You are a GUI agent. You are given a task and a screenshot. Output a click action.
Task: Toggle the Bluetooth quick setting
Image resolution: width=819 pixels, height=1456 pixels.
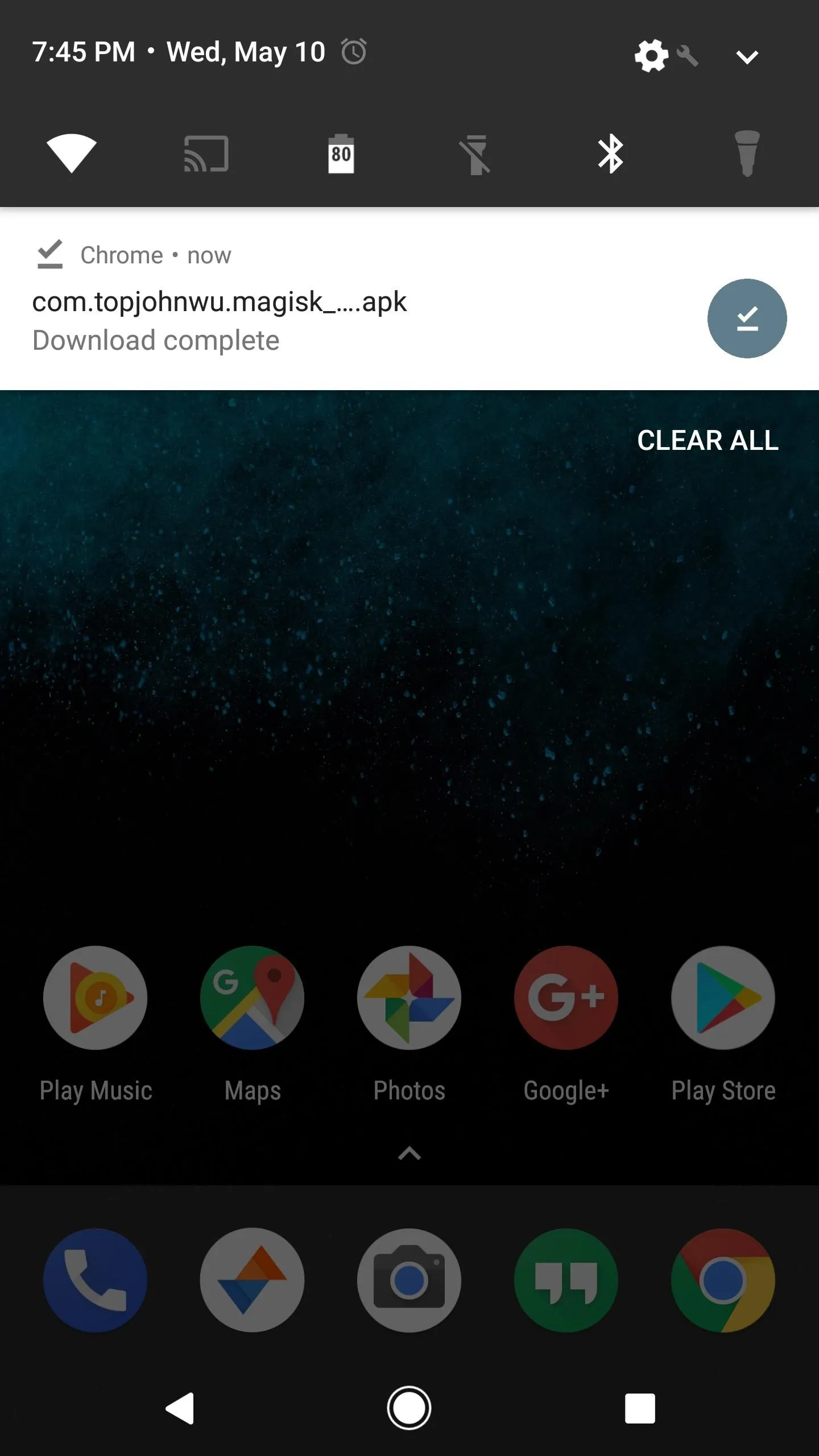tap(611, 154)
